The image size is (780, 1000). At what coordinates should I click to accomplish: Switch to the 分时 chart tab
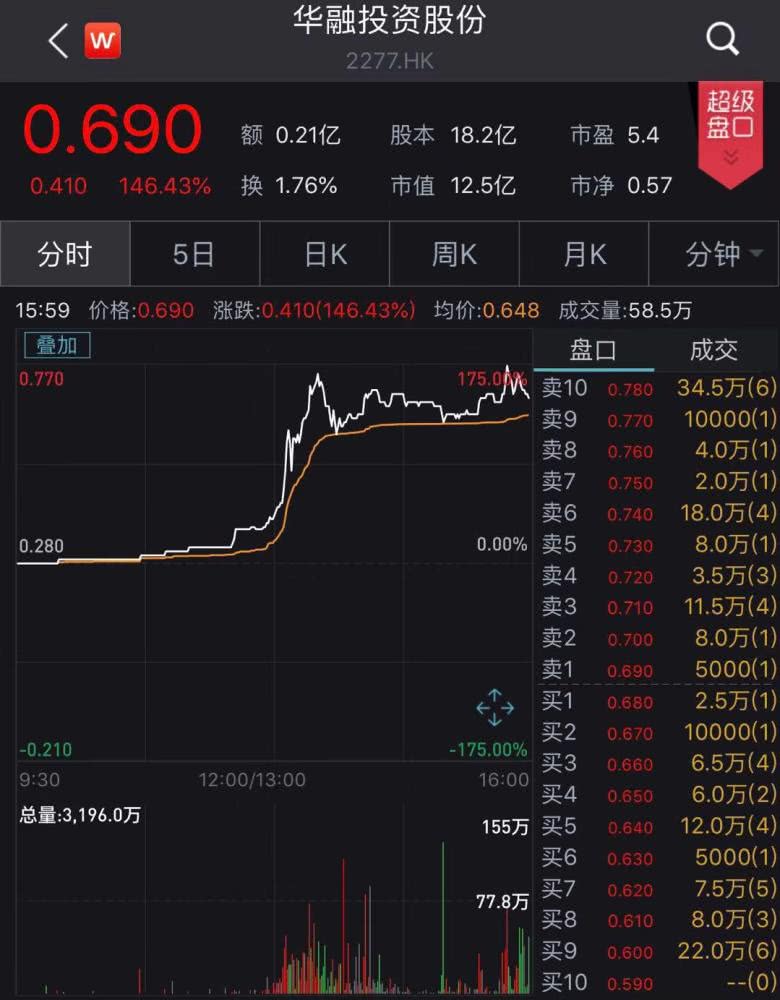click(x=65, y=254)
